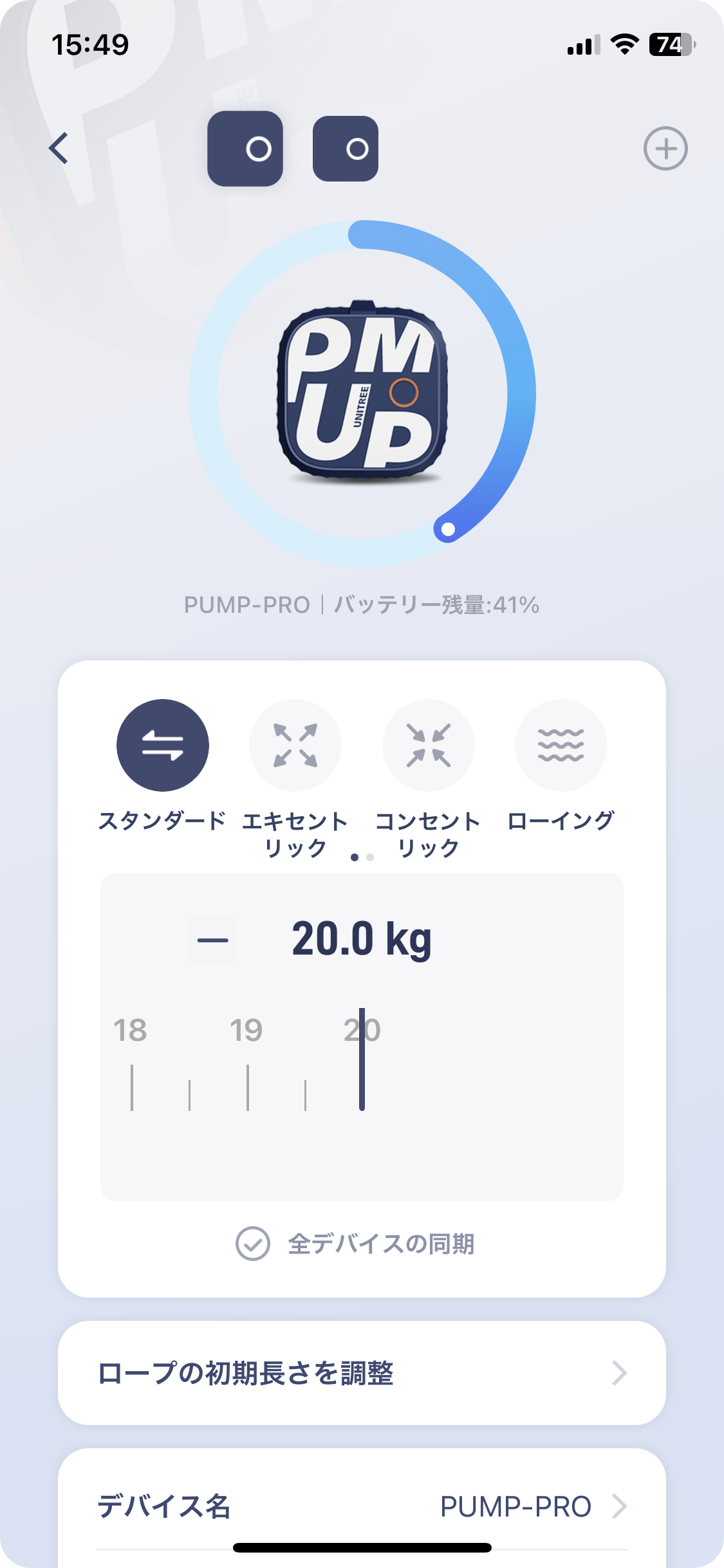Go back using the top-left arrow
Screen dimensions: 724x1568
coord(59,149)
